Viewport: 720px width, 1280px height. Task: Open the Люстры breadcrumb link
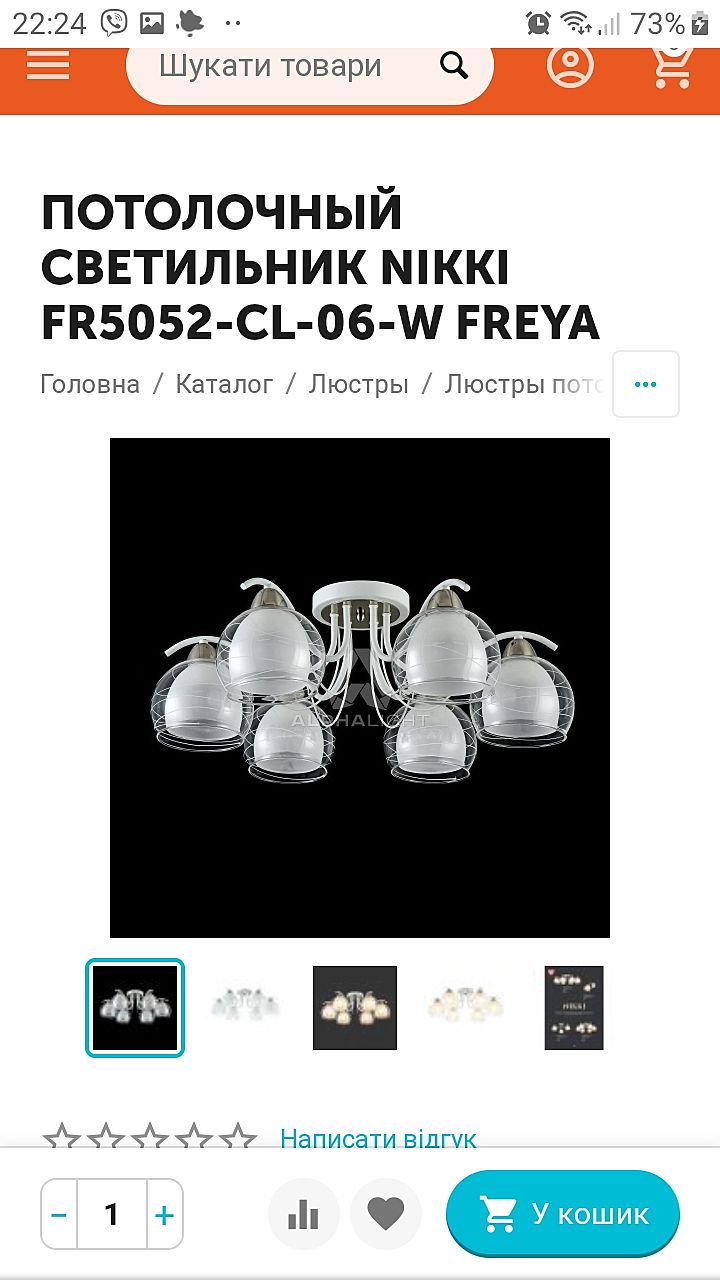tap(358, 384)
